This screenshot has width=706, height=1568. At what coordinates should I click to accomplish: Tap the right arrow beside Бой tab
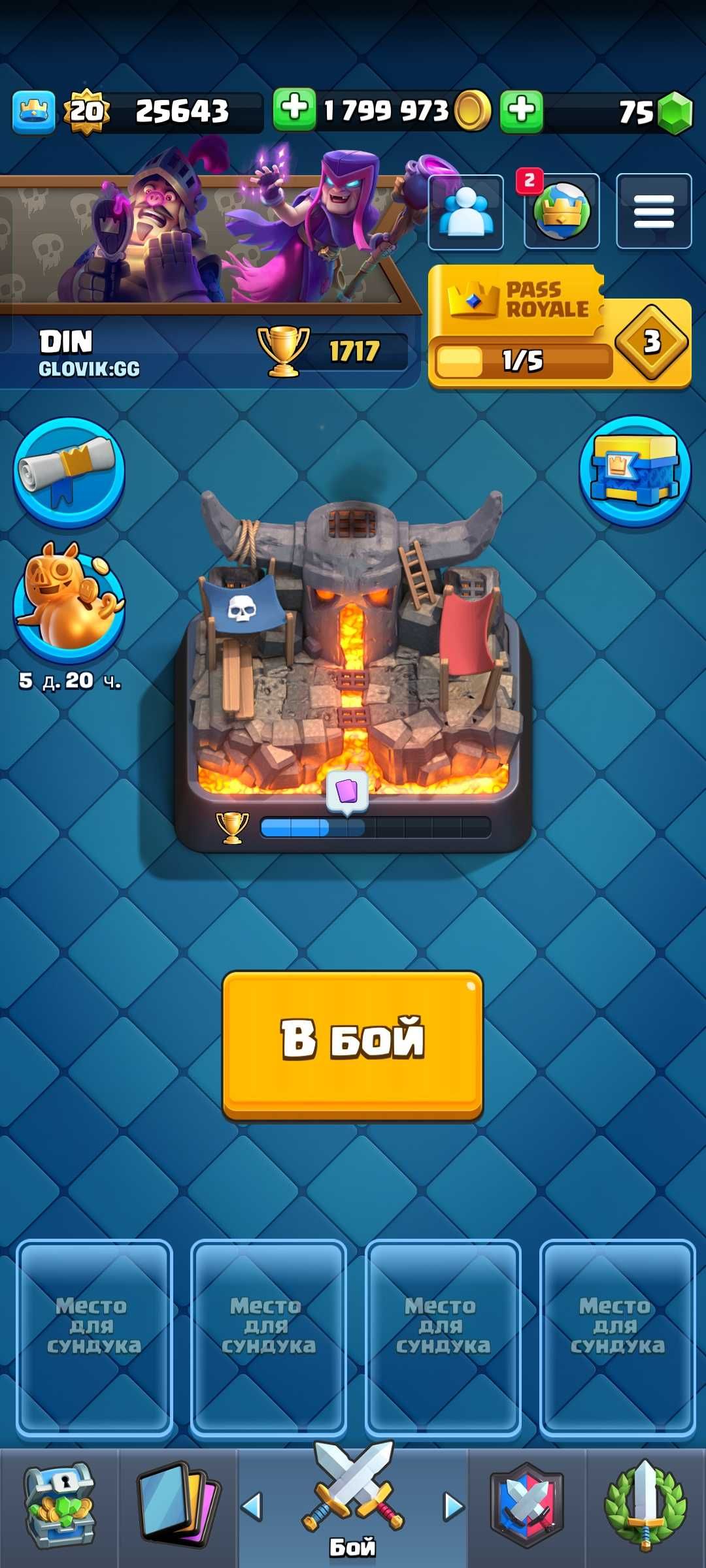[453, 1506]
